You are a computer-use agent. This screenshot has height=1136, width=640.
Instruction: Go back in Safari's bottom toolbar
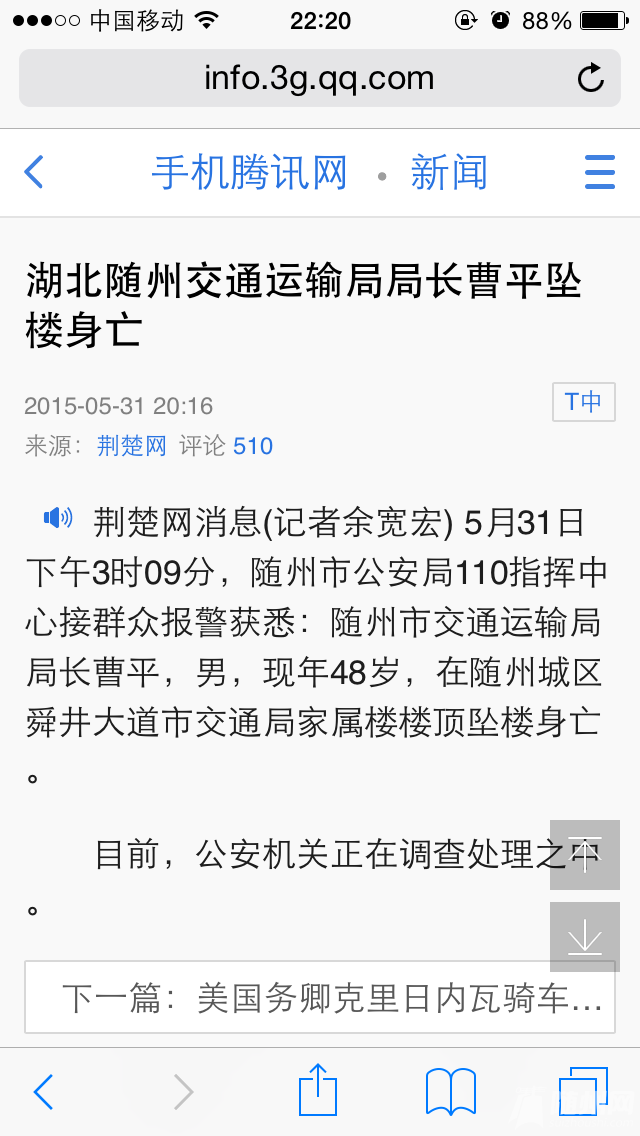tap(43, 1092)
